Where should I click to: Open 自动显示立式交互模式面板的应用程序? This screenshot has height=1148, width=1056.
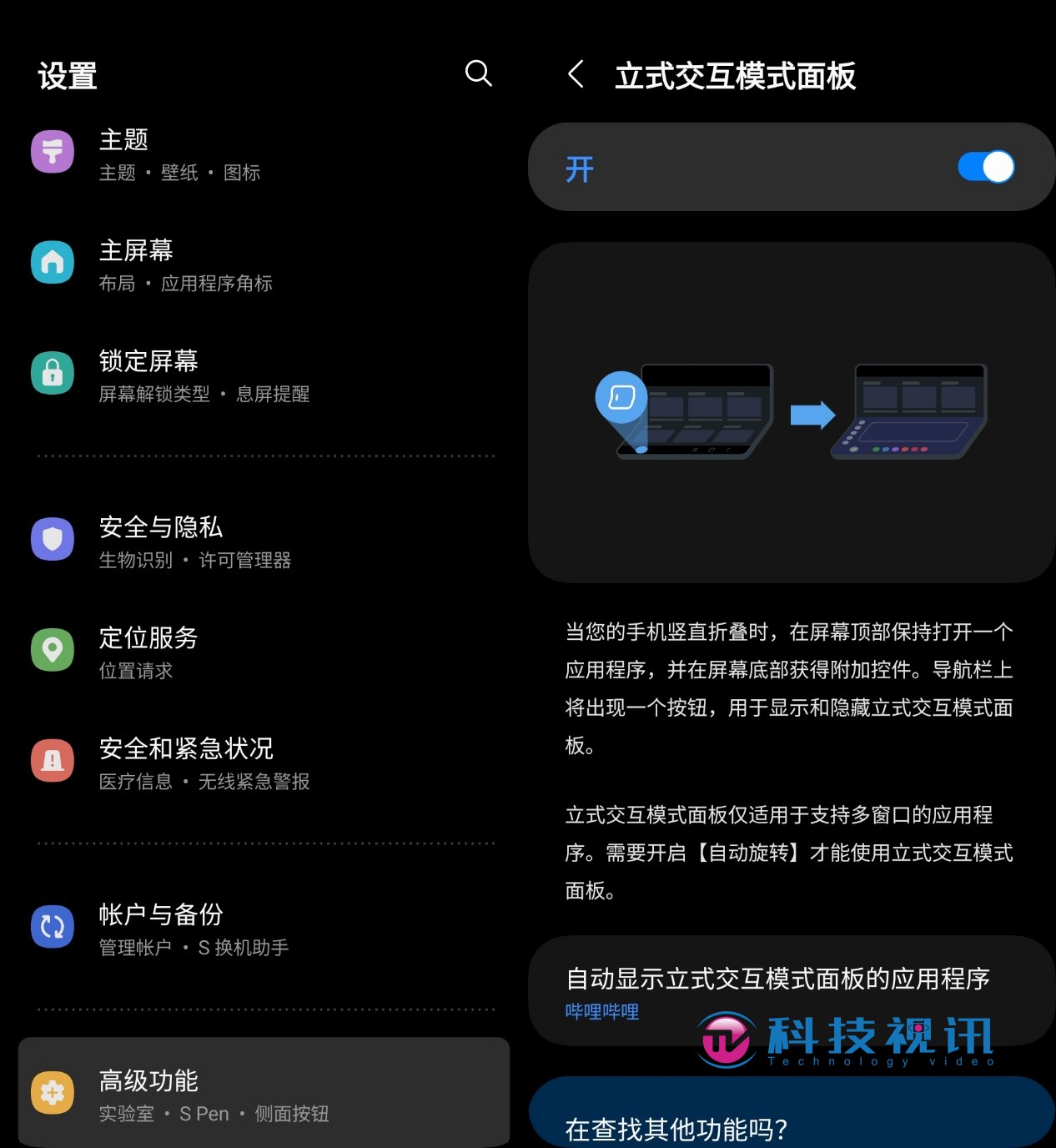pos(776,989)
